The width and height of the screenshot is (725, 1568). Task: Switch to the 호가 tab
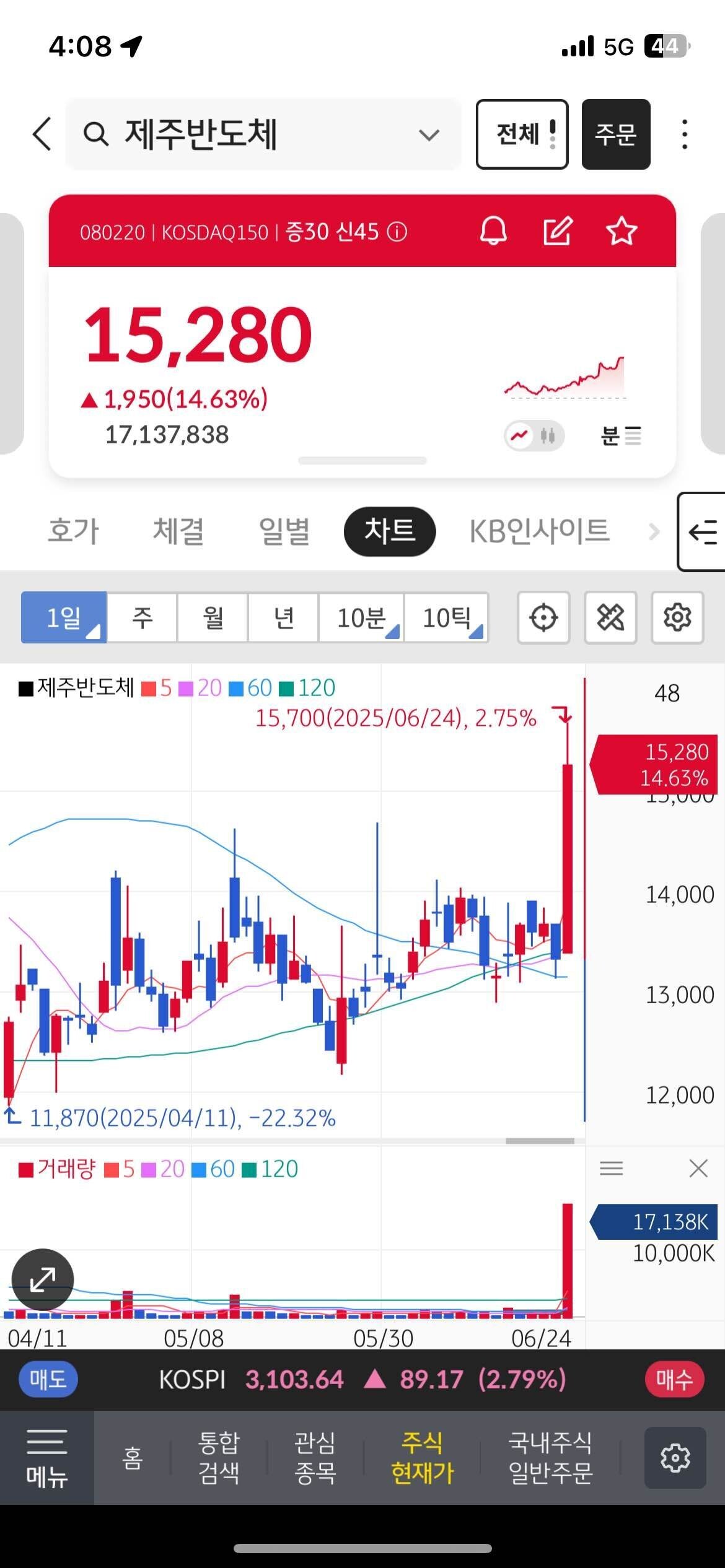[x=72, y=531]
